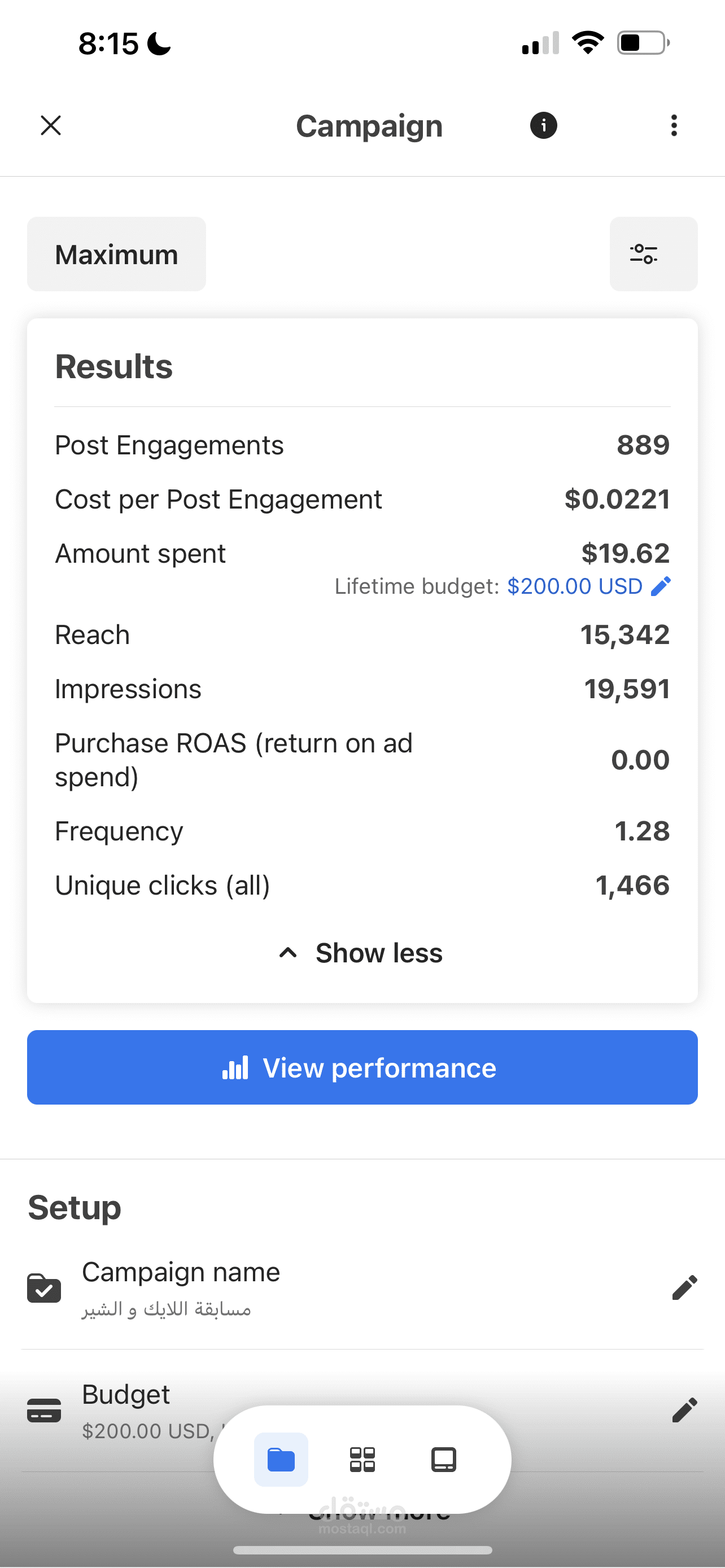Image resolution: width=725 pixels, height=1568 pixels.
Task: Tap the Maximum date range button
Action: [116, 254]
